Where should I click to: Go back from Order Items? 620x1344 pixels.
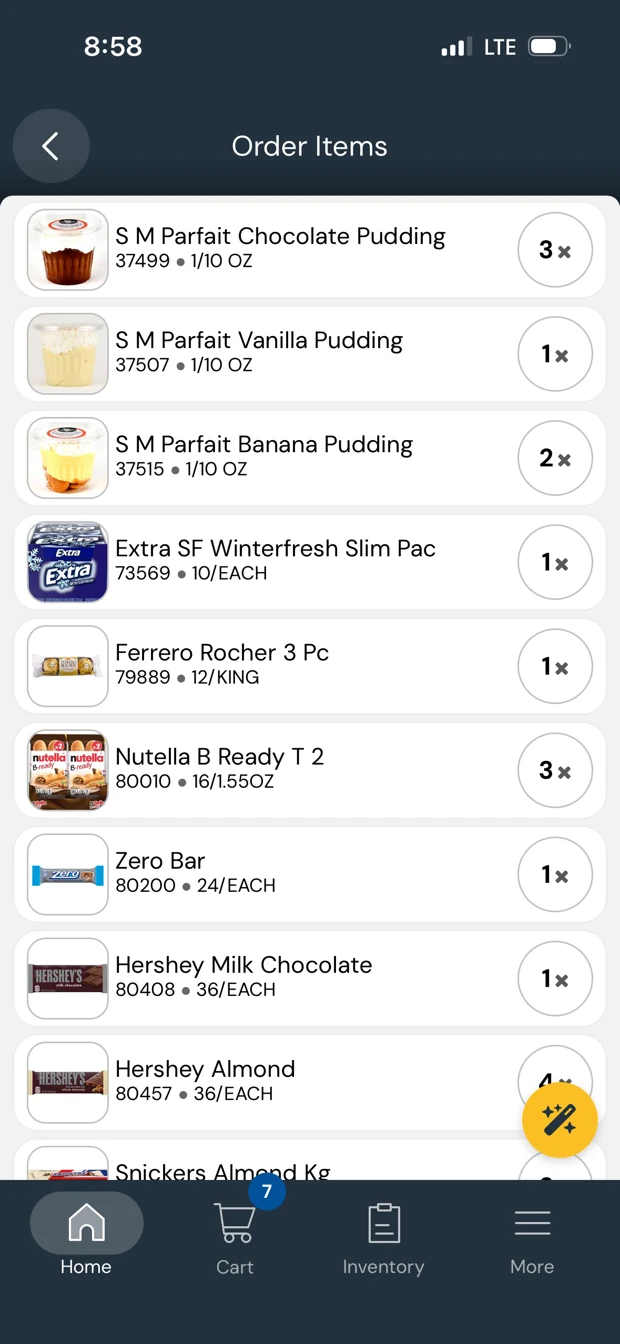coord(51,146)
